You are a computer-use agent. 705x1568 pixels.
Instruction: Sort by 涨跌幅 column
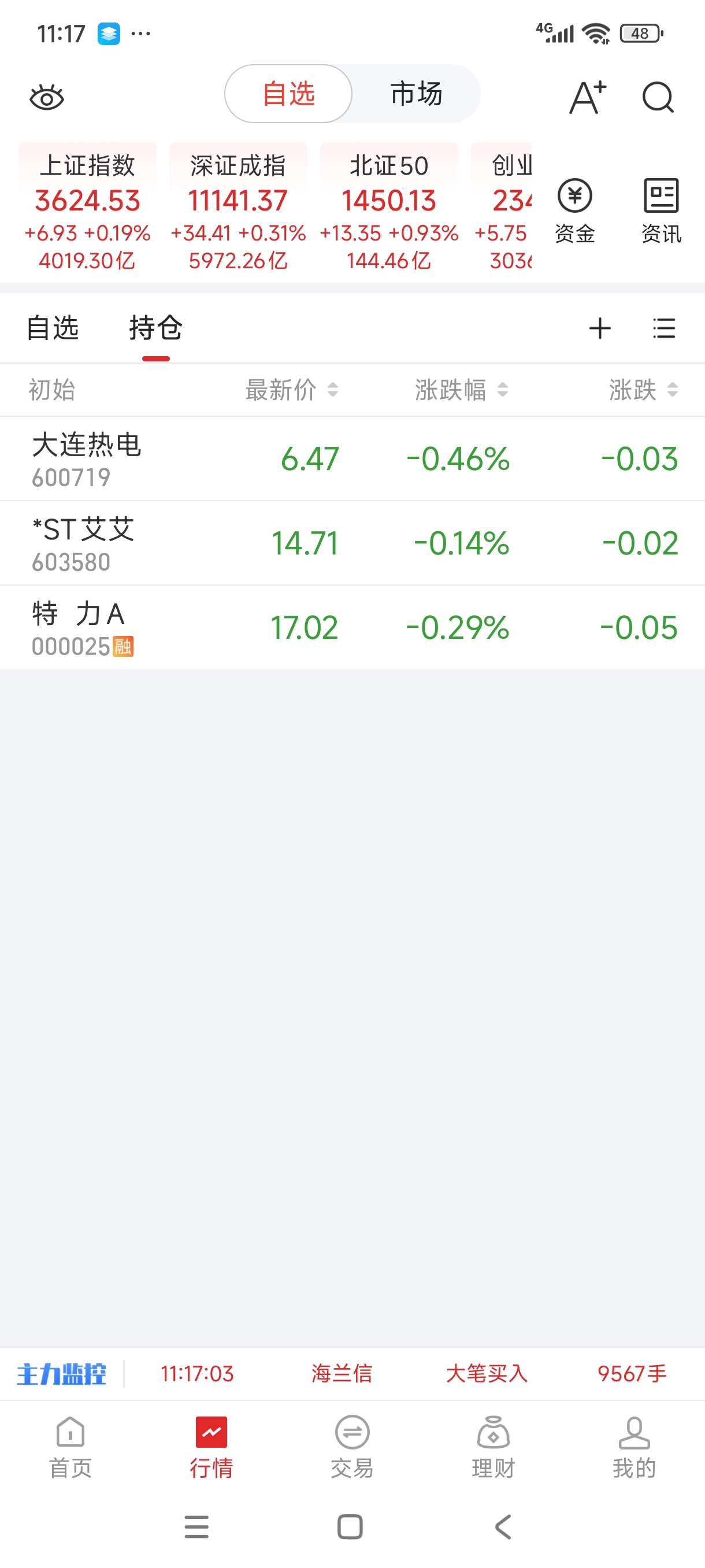(461, 390)
